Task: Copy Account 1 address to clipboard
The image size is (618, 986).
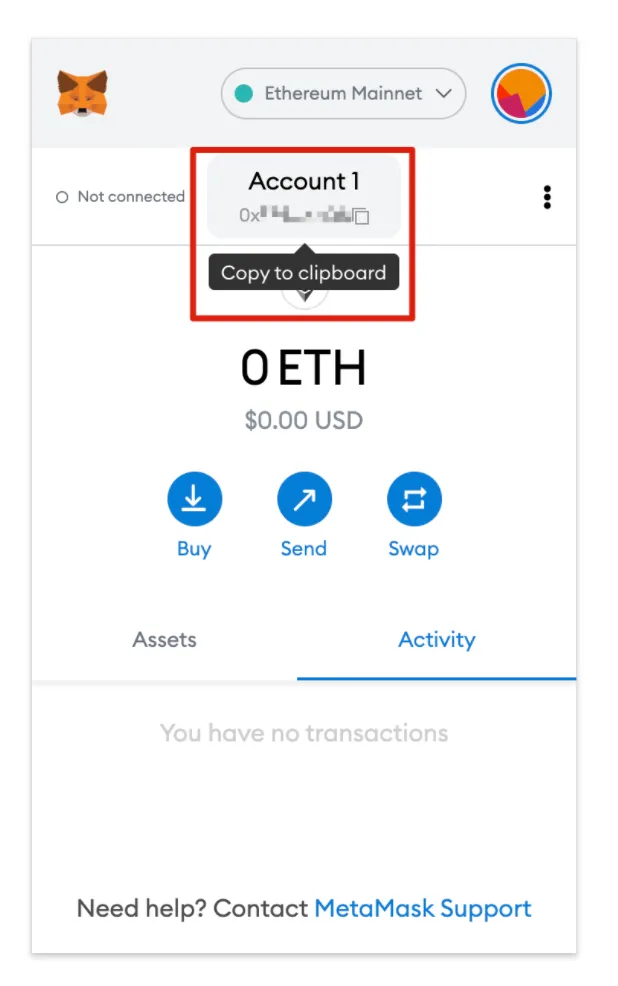Action: point(304,197)
